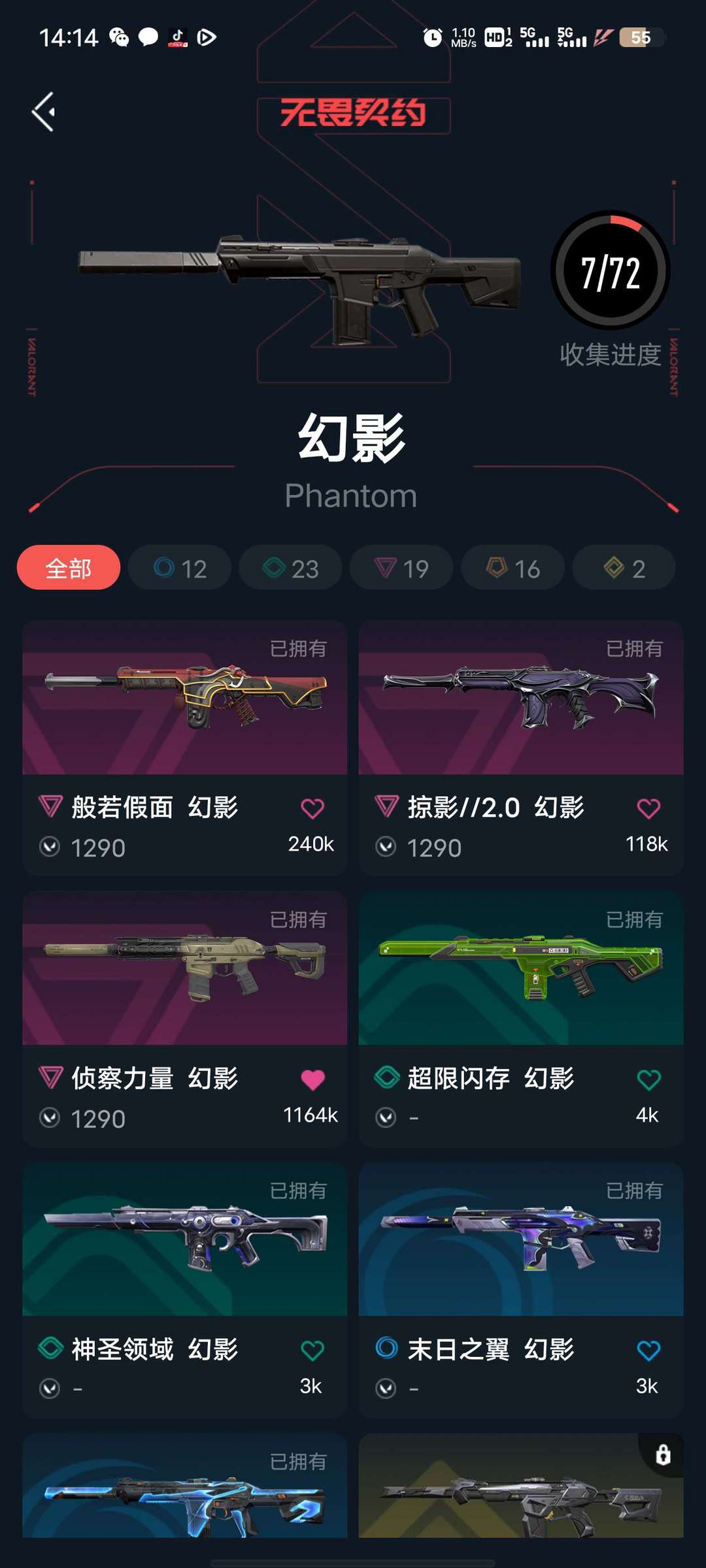Open the 超限闪存 幻影 skin card
Image resolution: width=706 pixels, height=1568 pixels.
point(521,1019)
